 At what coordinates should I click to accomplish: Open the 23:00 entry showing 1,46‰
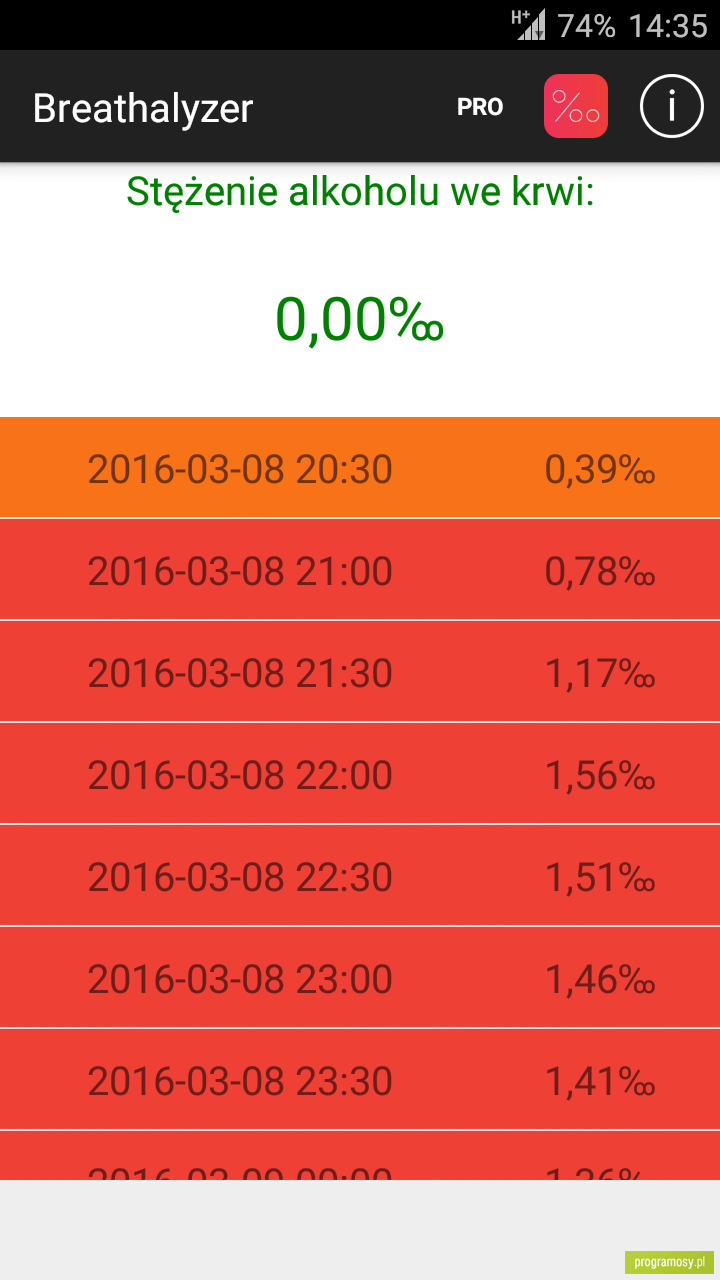click(x=360, y=978)
